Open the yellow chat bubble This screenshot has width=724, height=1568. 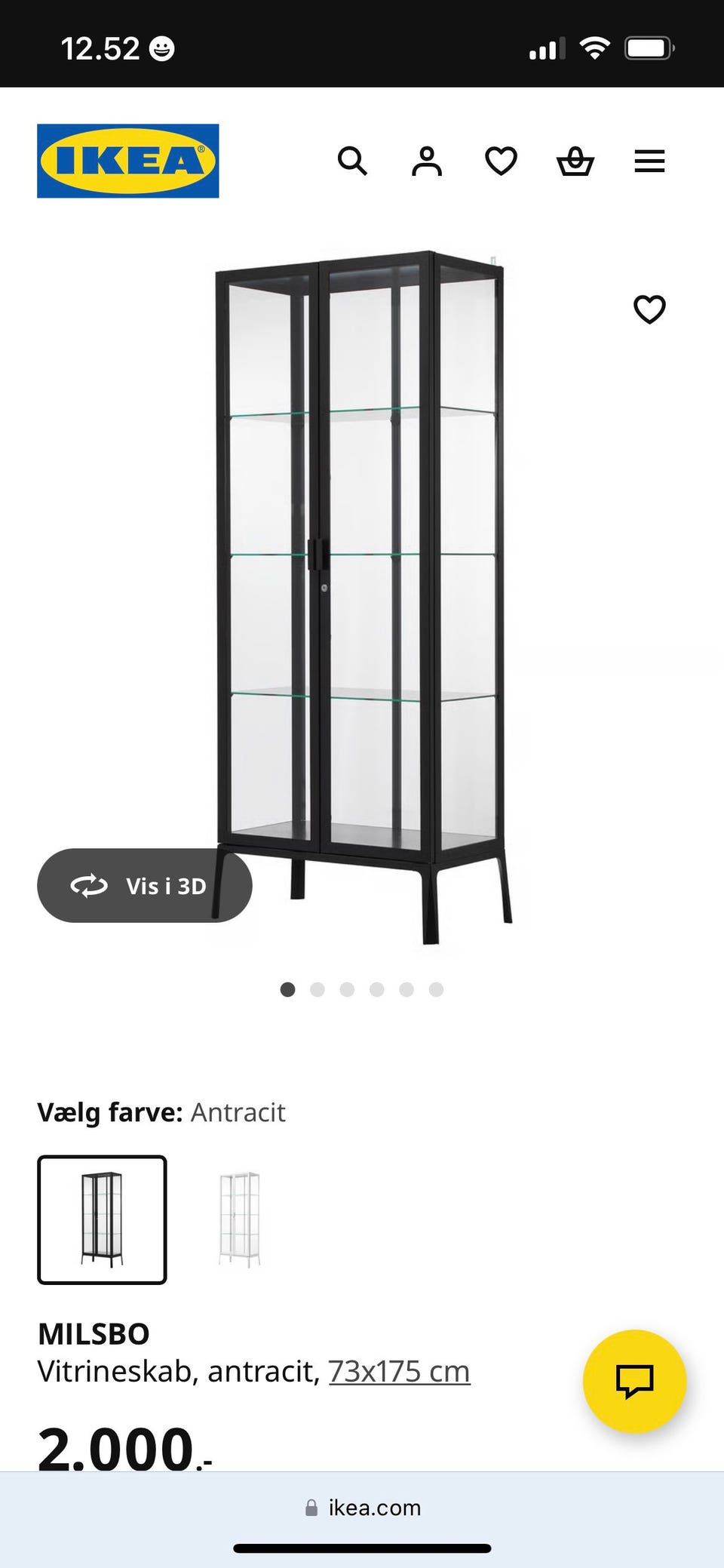point(636,1381)
